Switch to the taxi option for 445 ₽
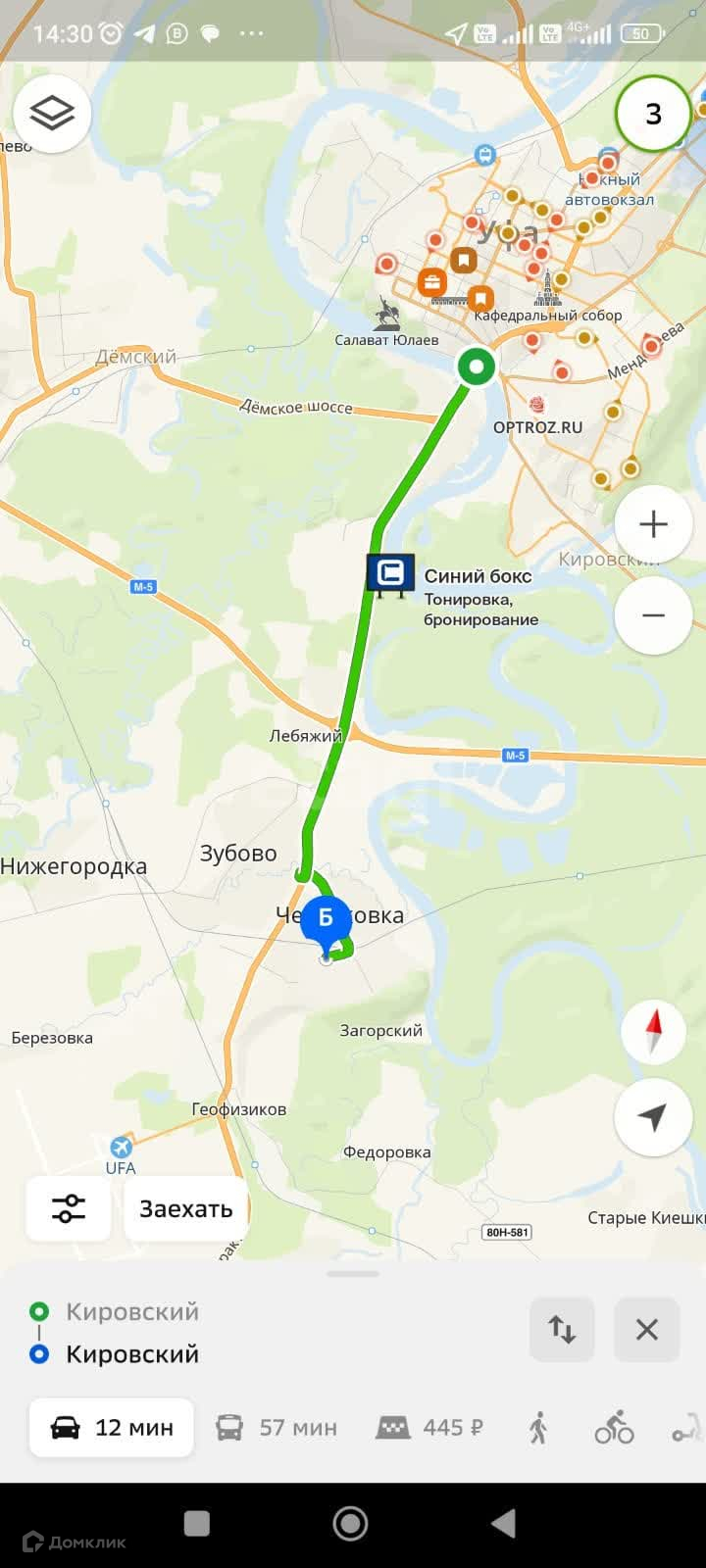Screen dimensions: 706x1568 click(x=429, y=1428)
